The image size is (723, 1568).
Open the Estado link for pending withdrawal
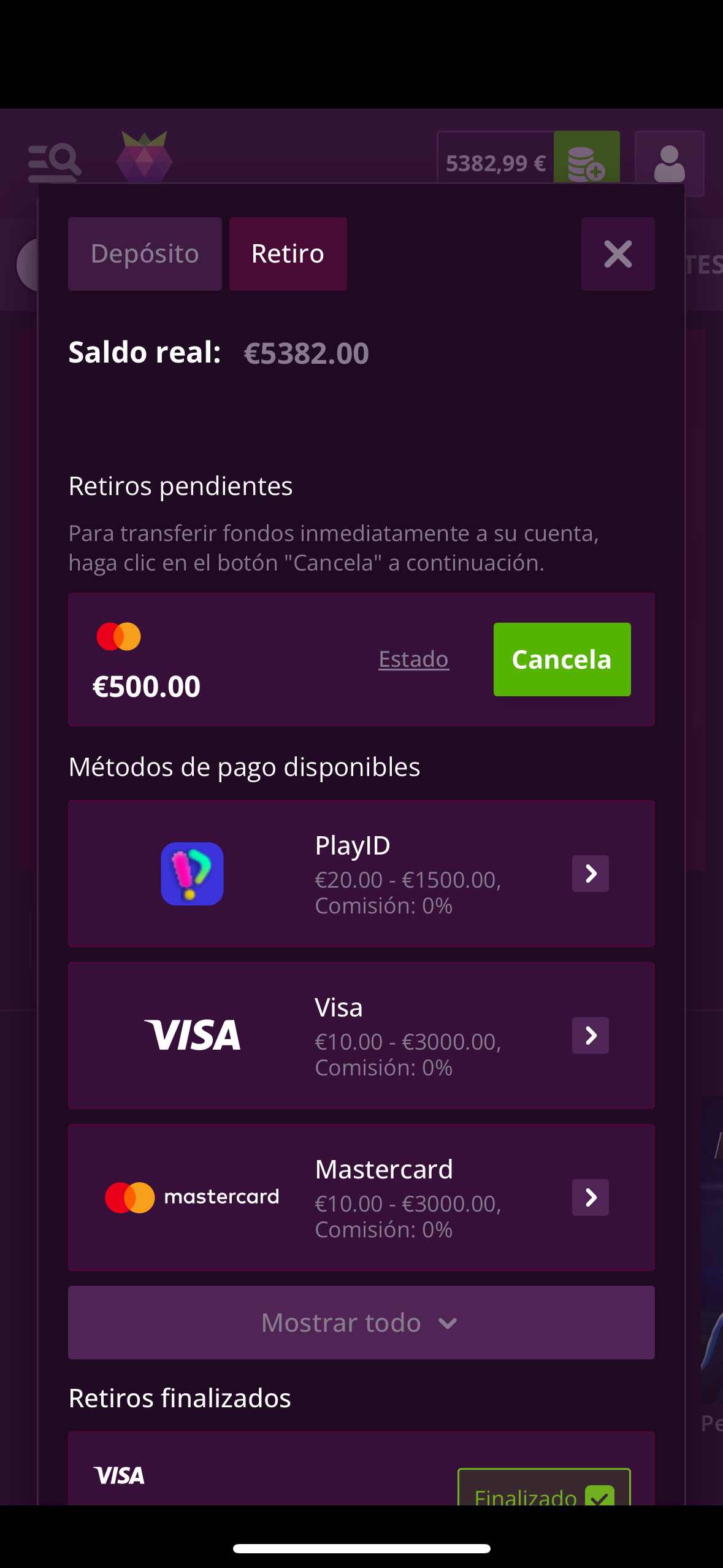413,659
